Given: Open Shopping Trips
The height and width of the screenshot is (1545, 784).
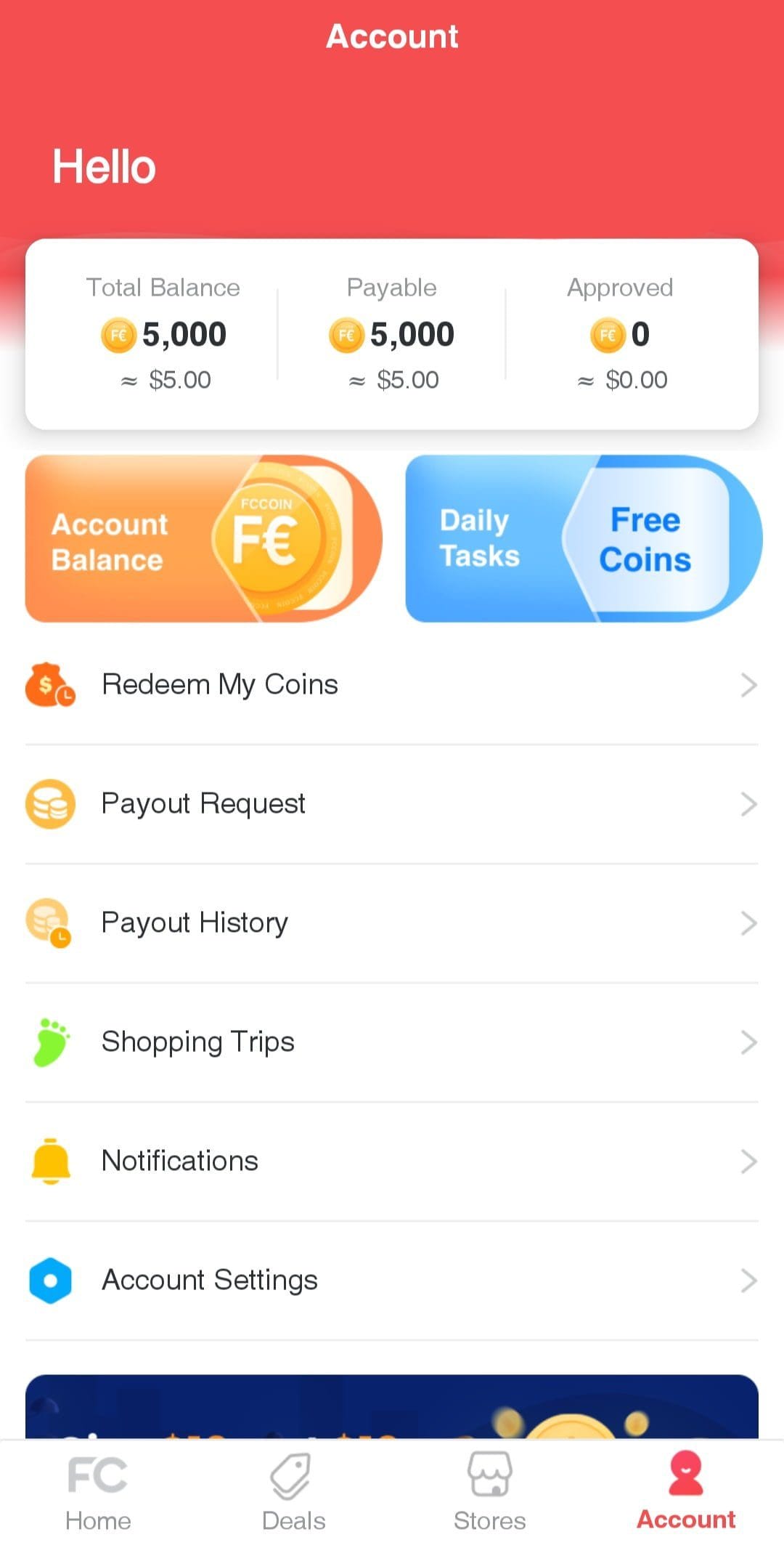Looking at the screenshot, I should pos(392,1042).
